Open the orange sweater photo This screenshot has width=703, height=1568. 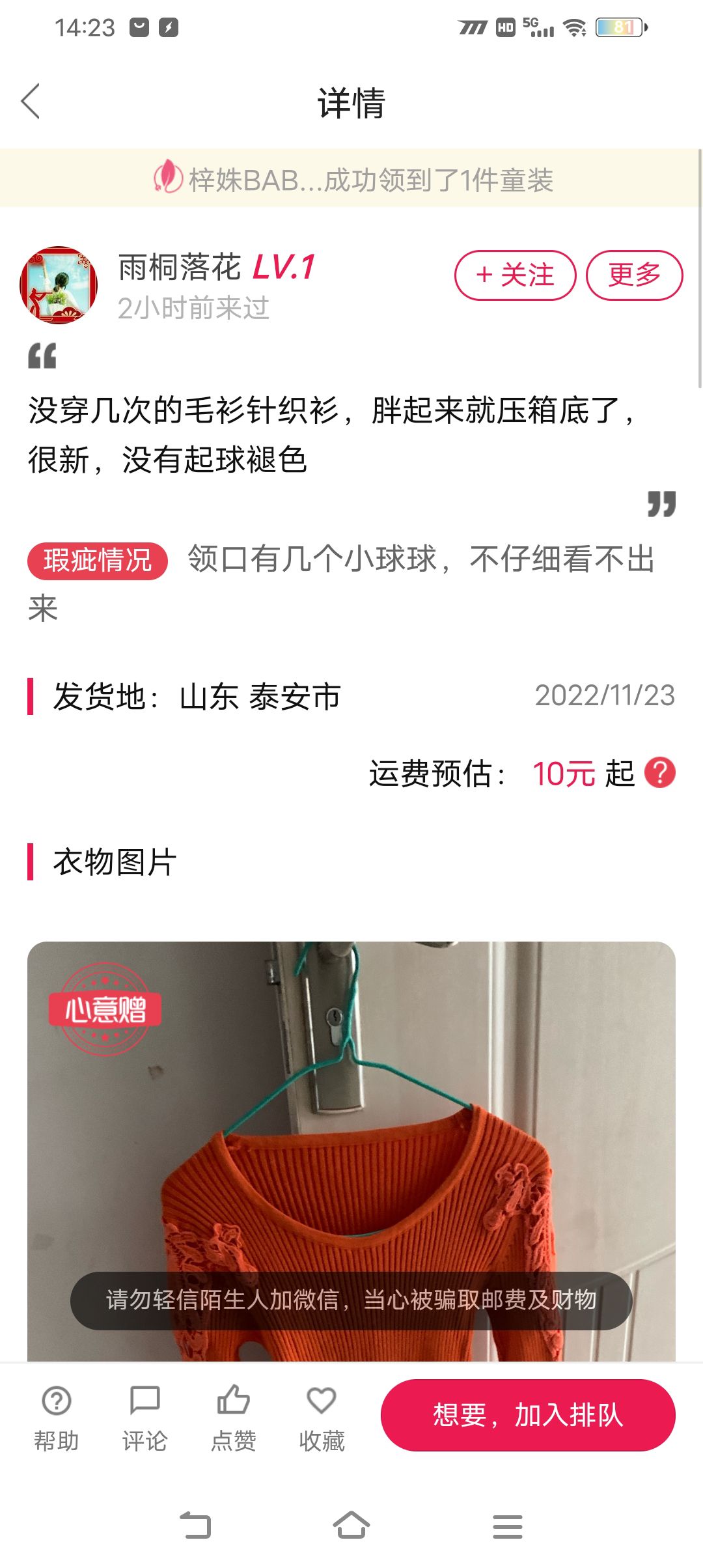(x=351, y=1146)
